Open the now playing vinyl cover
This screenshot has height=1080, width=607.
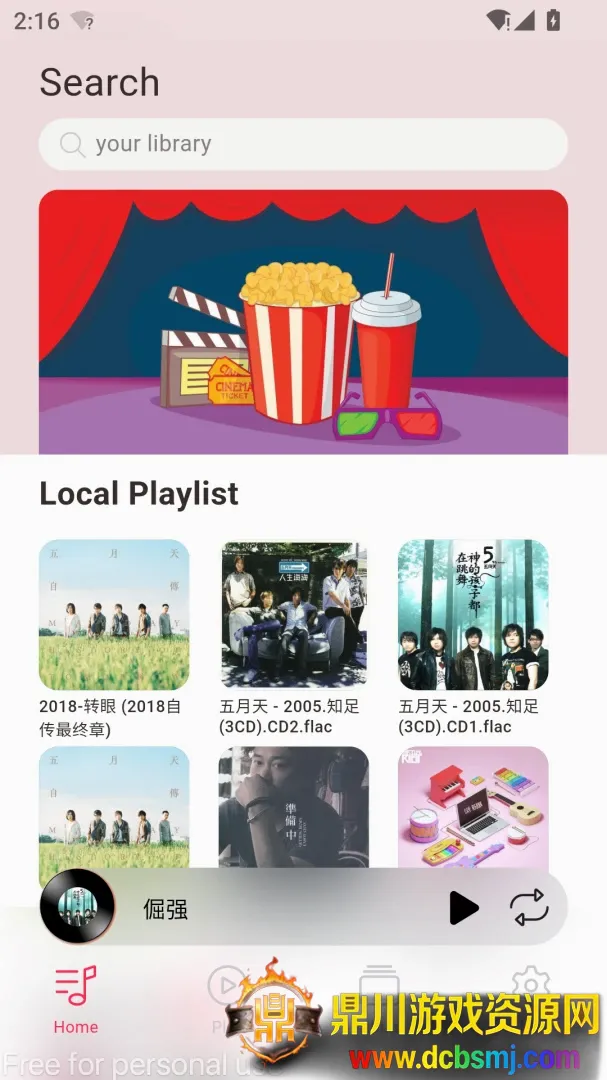coord(77,906)
